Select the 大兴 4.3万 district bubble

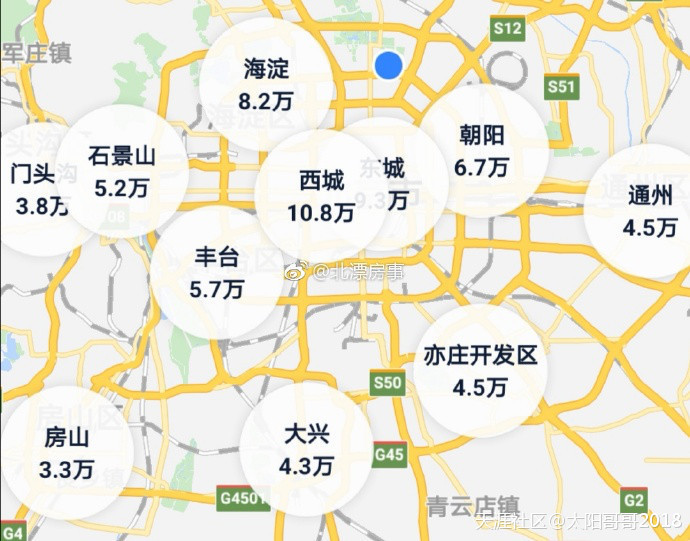coord(306,449)
